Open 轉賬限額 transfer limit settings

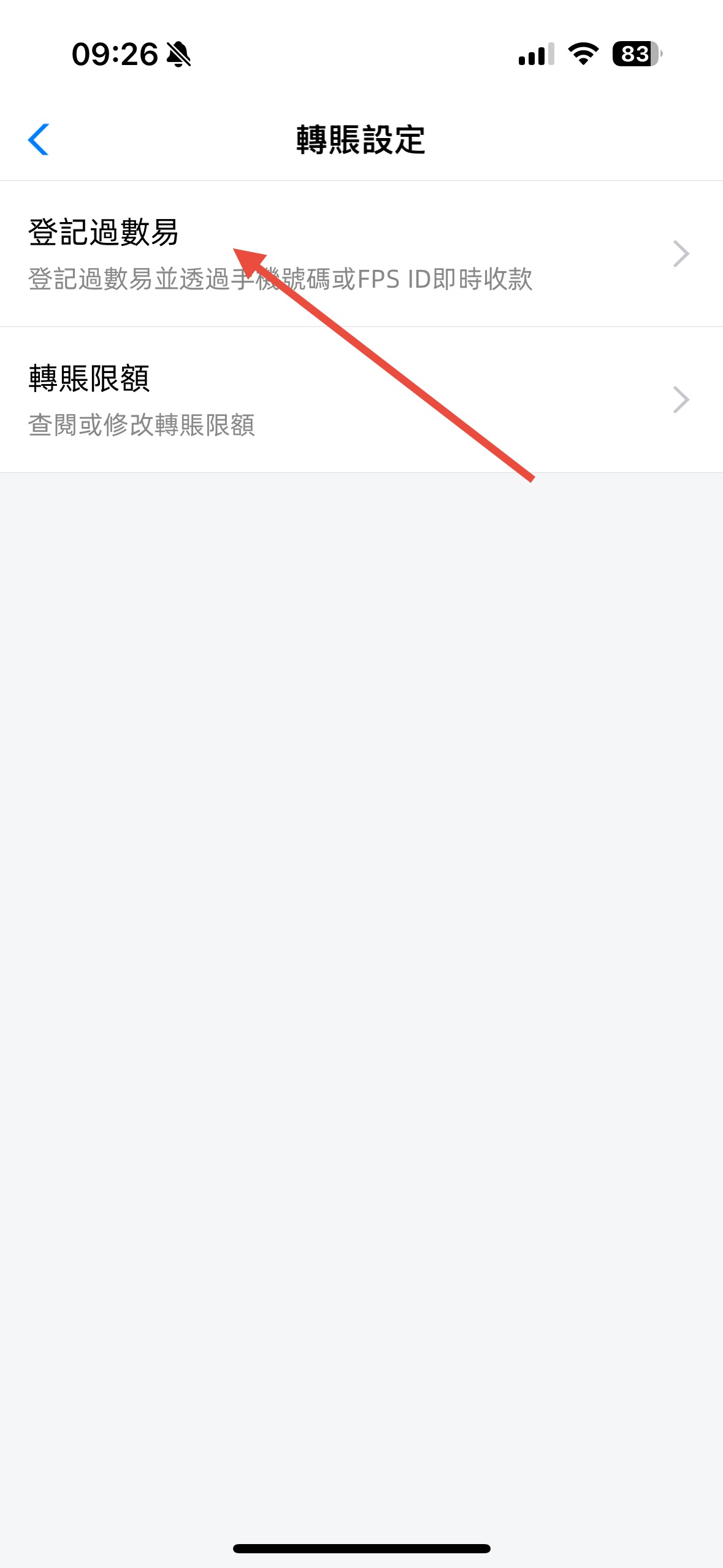(x=361, y=400)
